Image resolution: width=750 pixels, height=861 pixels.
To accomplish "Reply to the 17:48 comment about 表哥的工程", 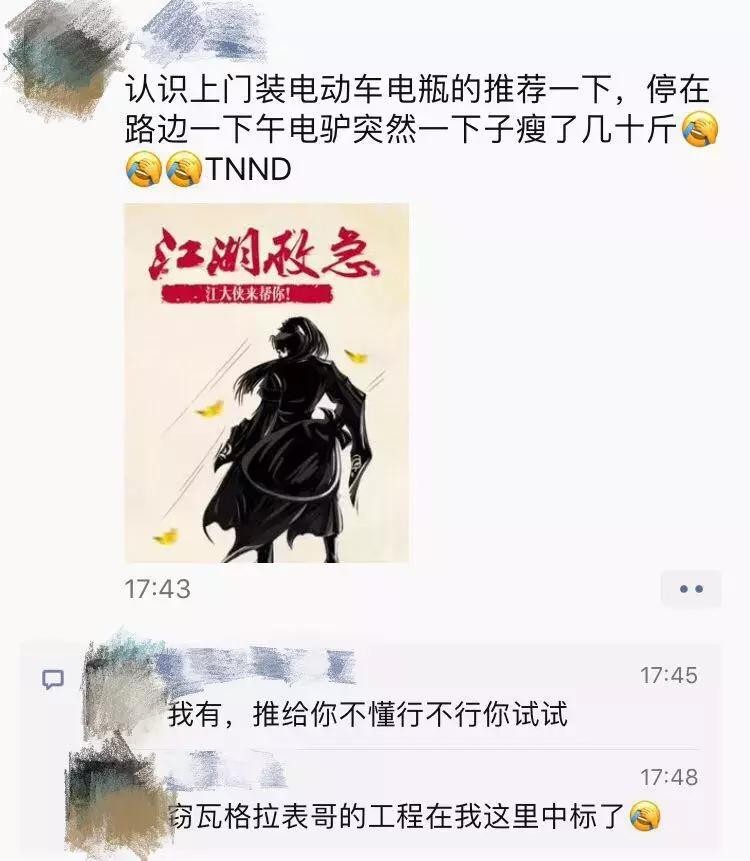I will click(398, 818).
